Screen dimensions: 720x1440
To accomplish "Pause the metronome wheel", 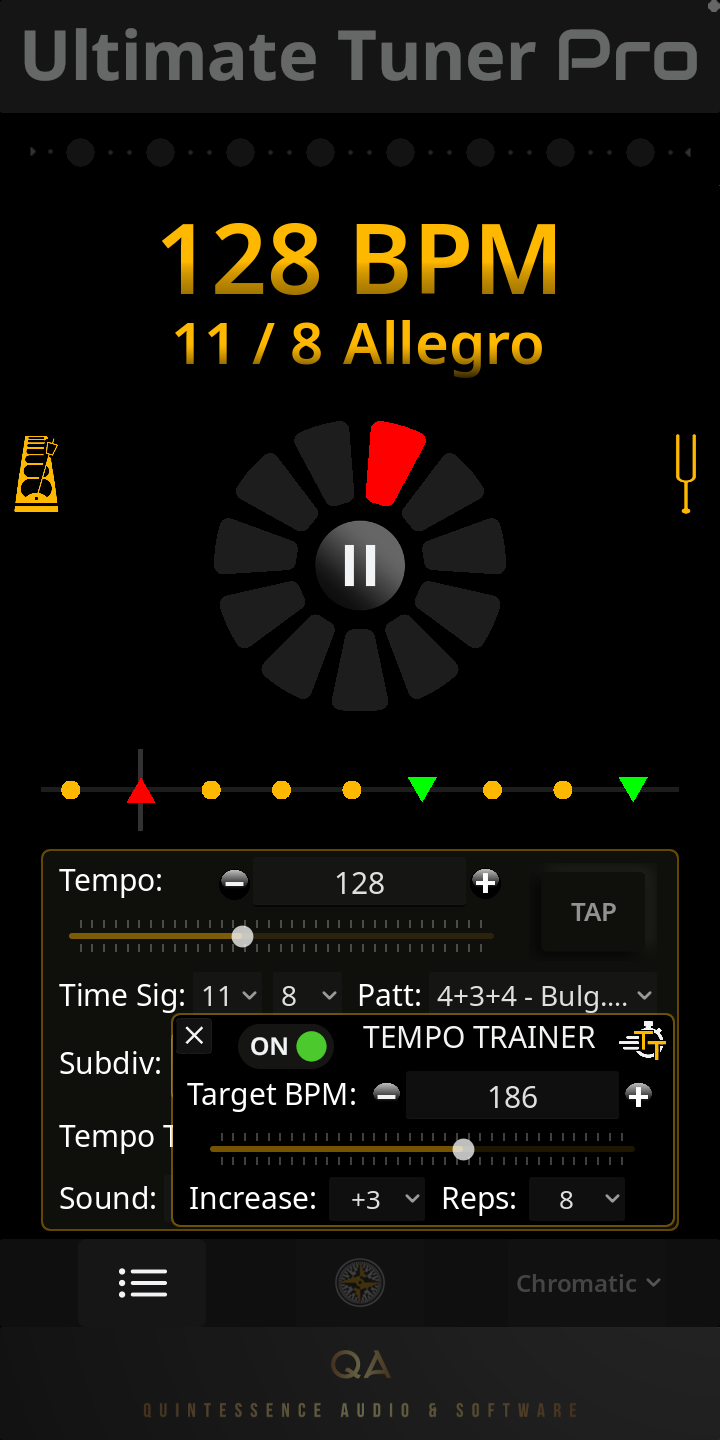I will point(360,564).
